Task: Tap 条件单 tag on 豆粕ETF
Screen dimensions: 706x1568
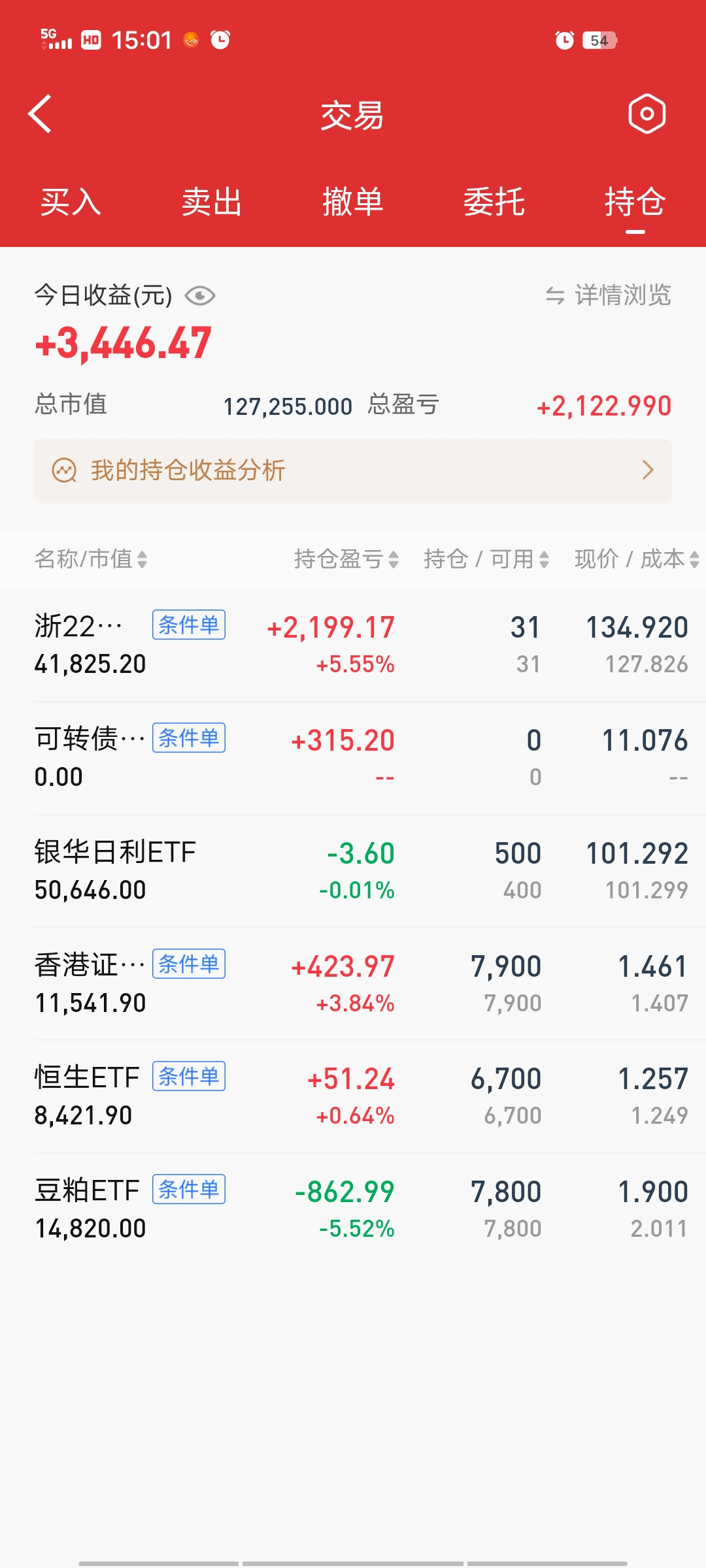Action: [x=189, y=1189]
